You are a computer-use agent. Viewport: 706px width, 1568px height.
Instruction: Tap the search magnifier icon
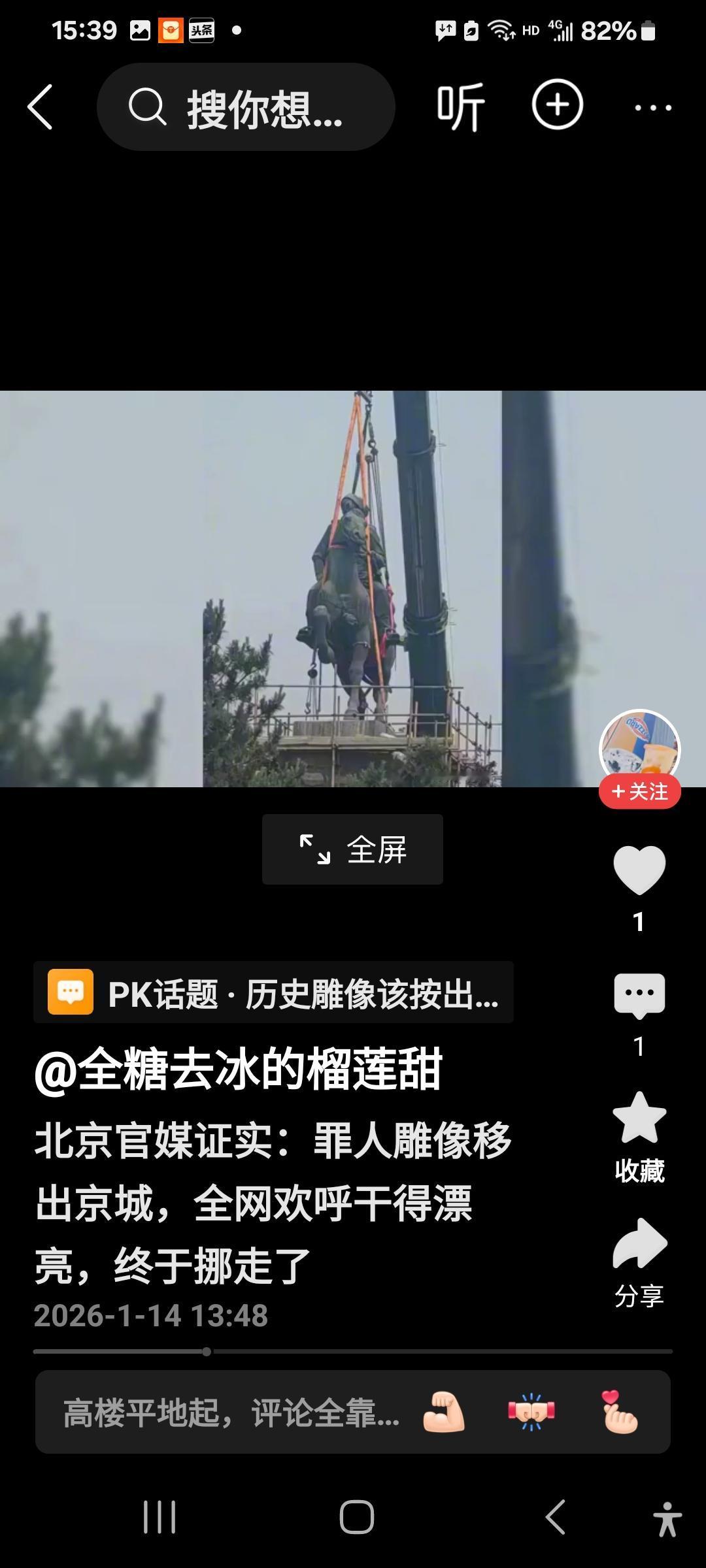pos(149,108)
